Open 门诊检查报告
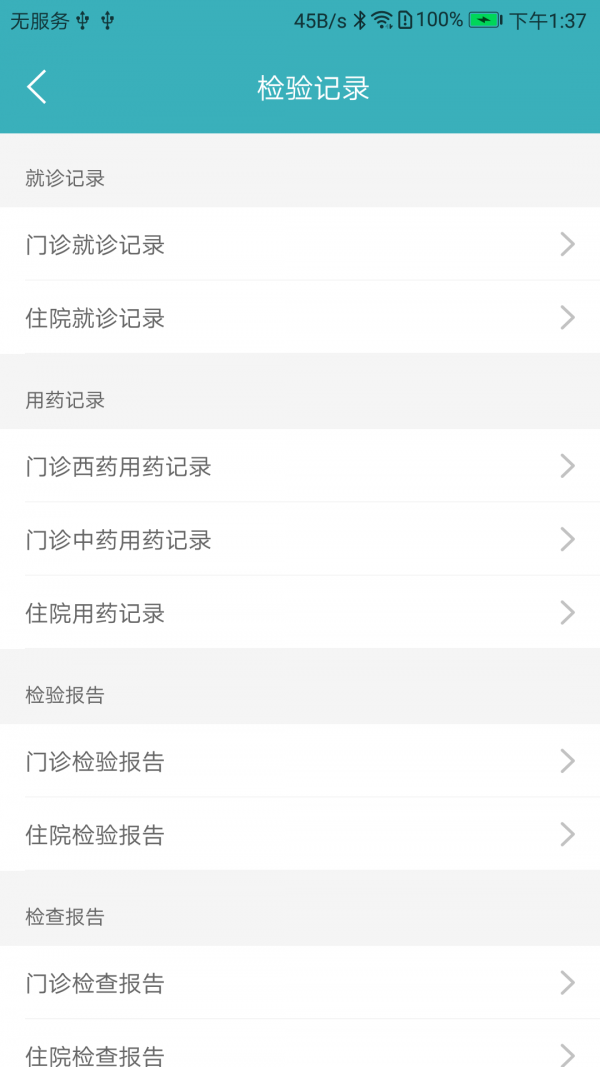This screenshot has width=600, height=1067. [300, 983]
